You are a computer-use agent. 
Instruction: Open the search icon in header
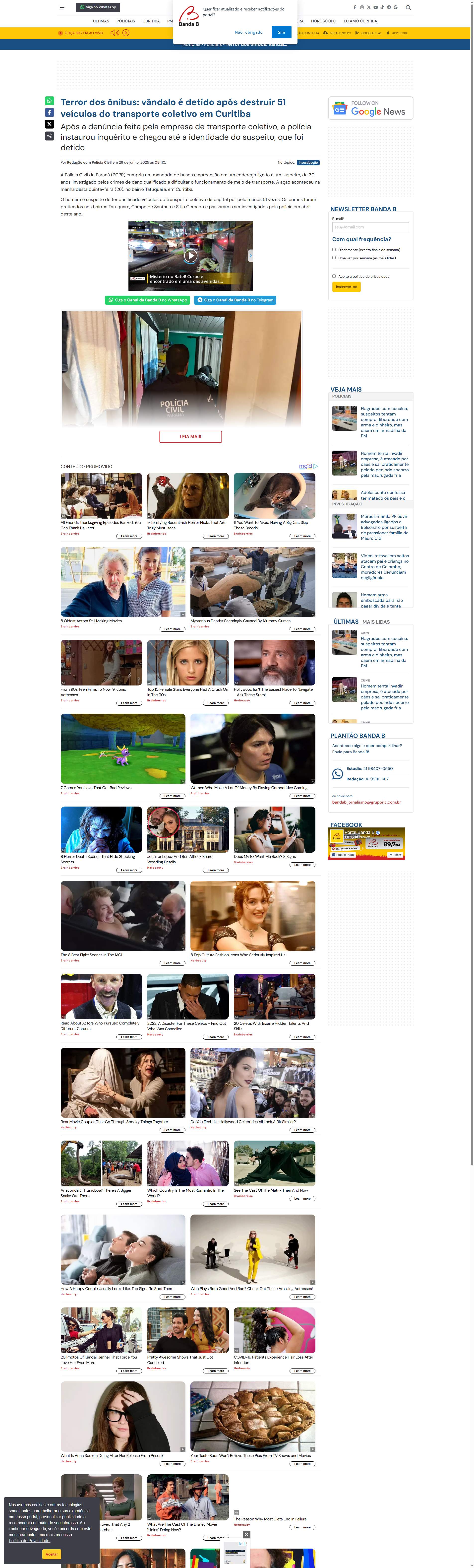coord(408,7)
